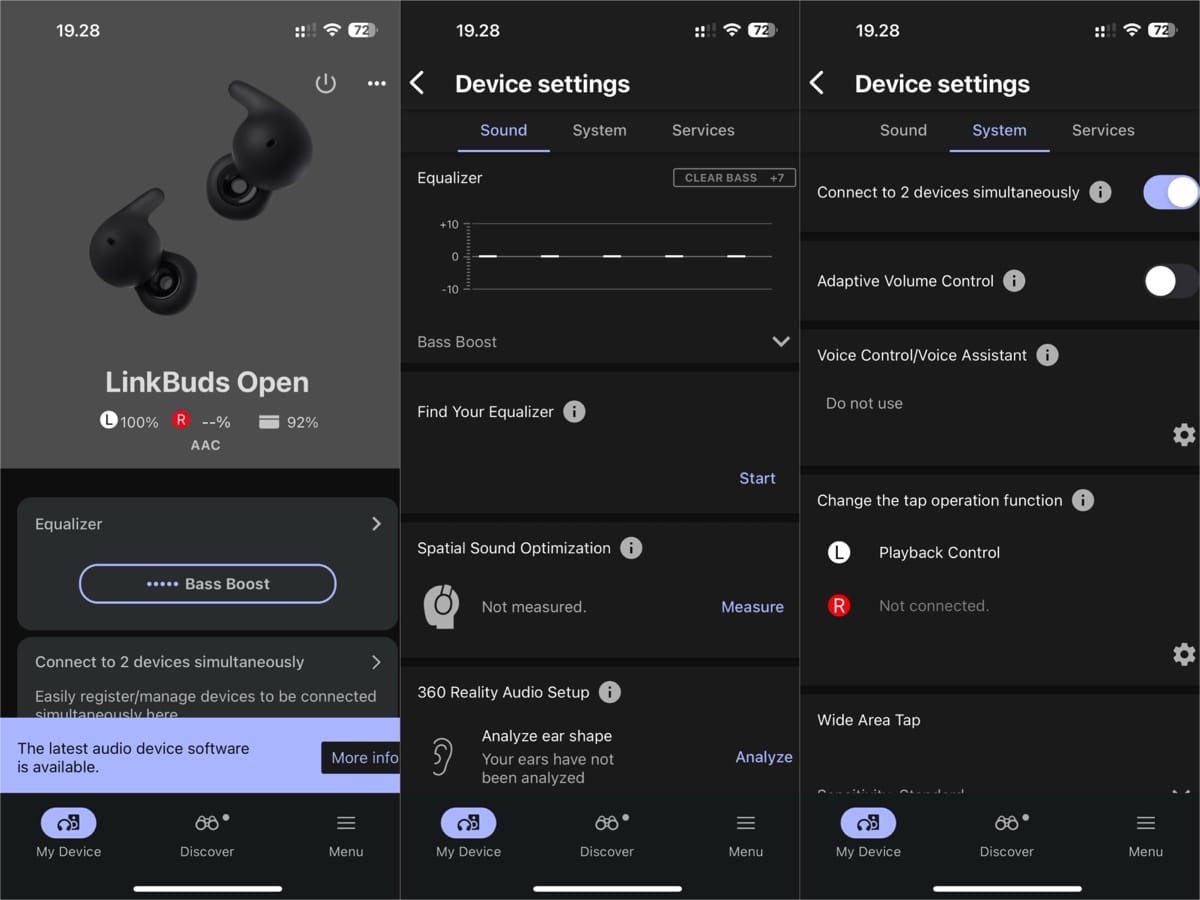Select the Bass Boost equalizer preset pill
Image resolution: width=1200 pixels, height=900 pixels.
[x=207, y=584]
